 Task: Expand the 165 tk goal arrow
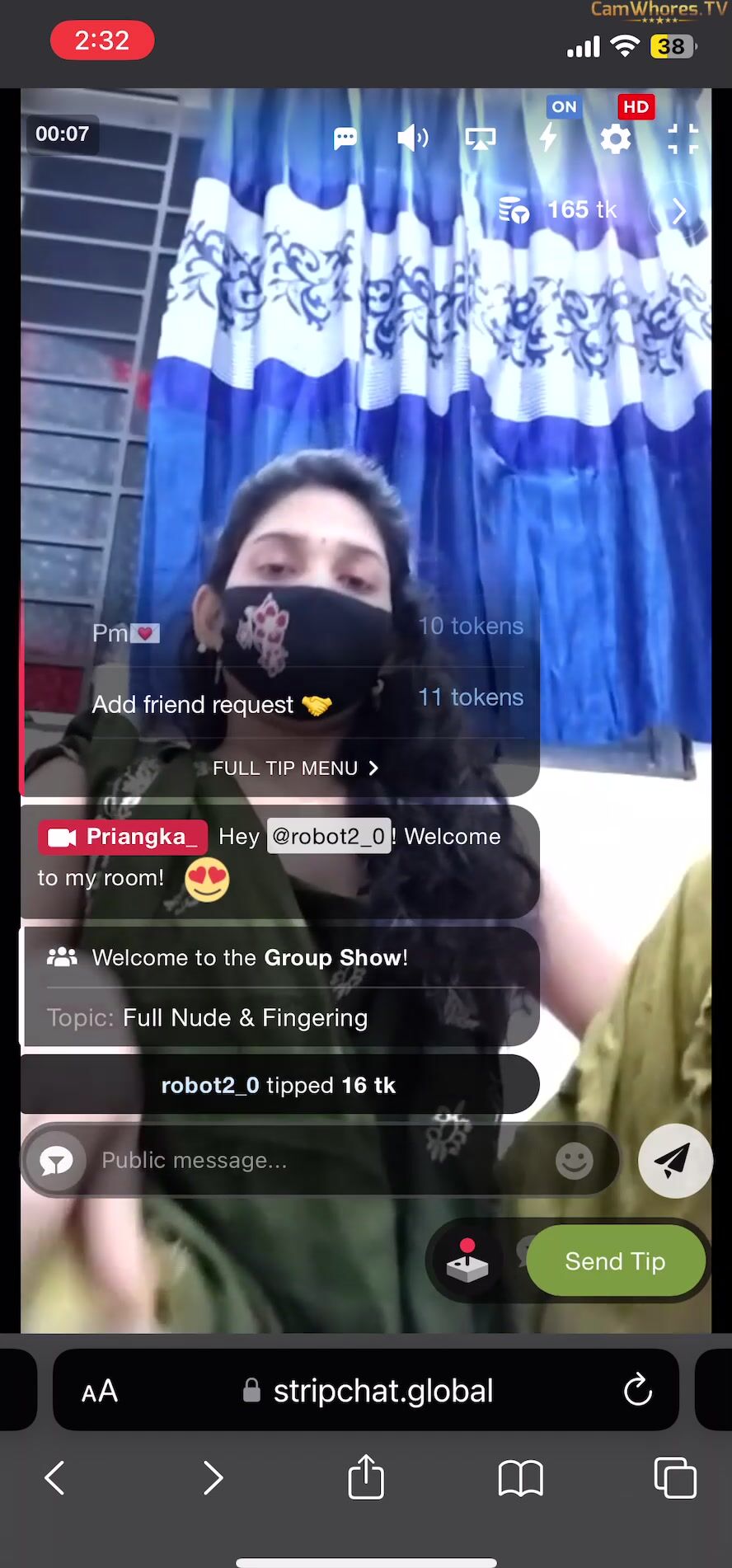678,211
